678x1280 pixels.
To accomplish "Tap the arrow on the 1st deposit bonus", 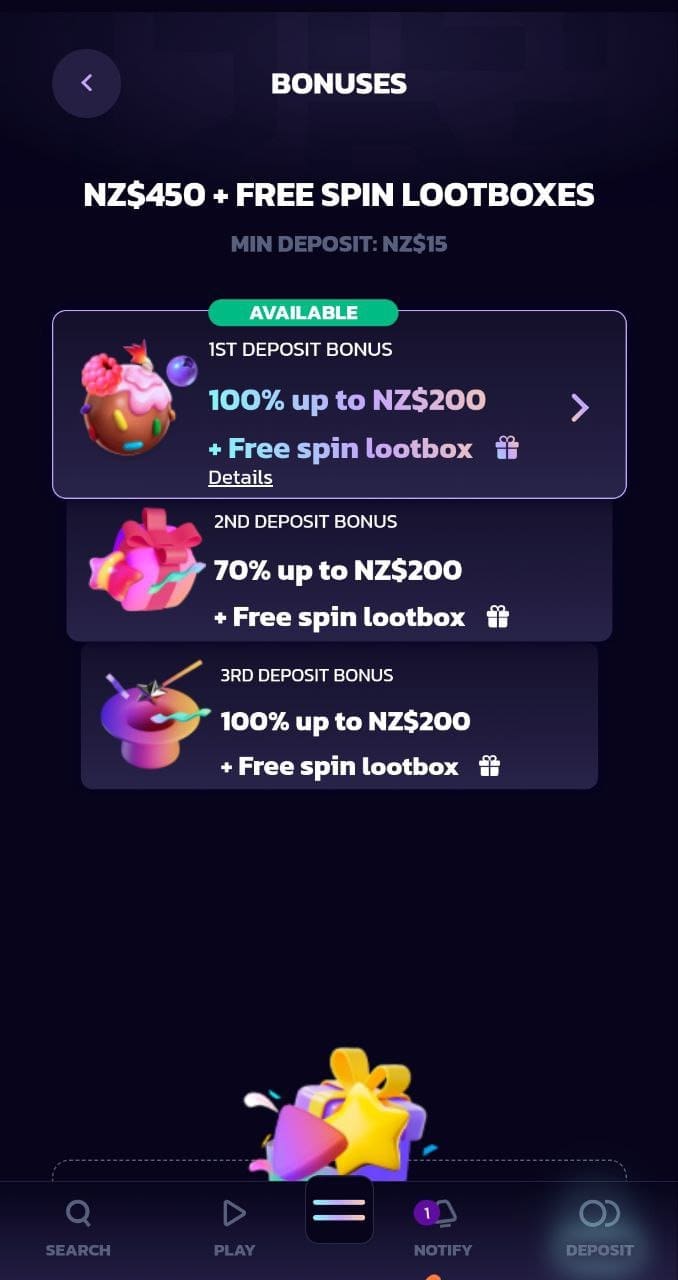I will click(579, 407).
